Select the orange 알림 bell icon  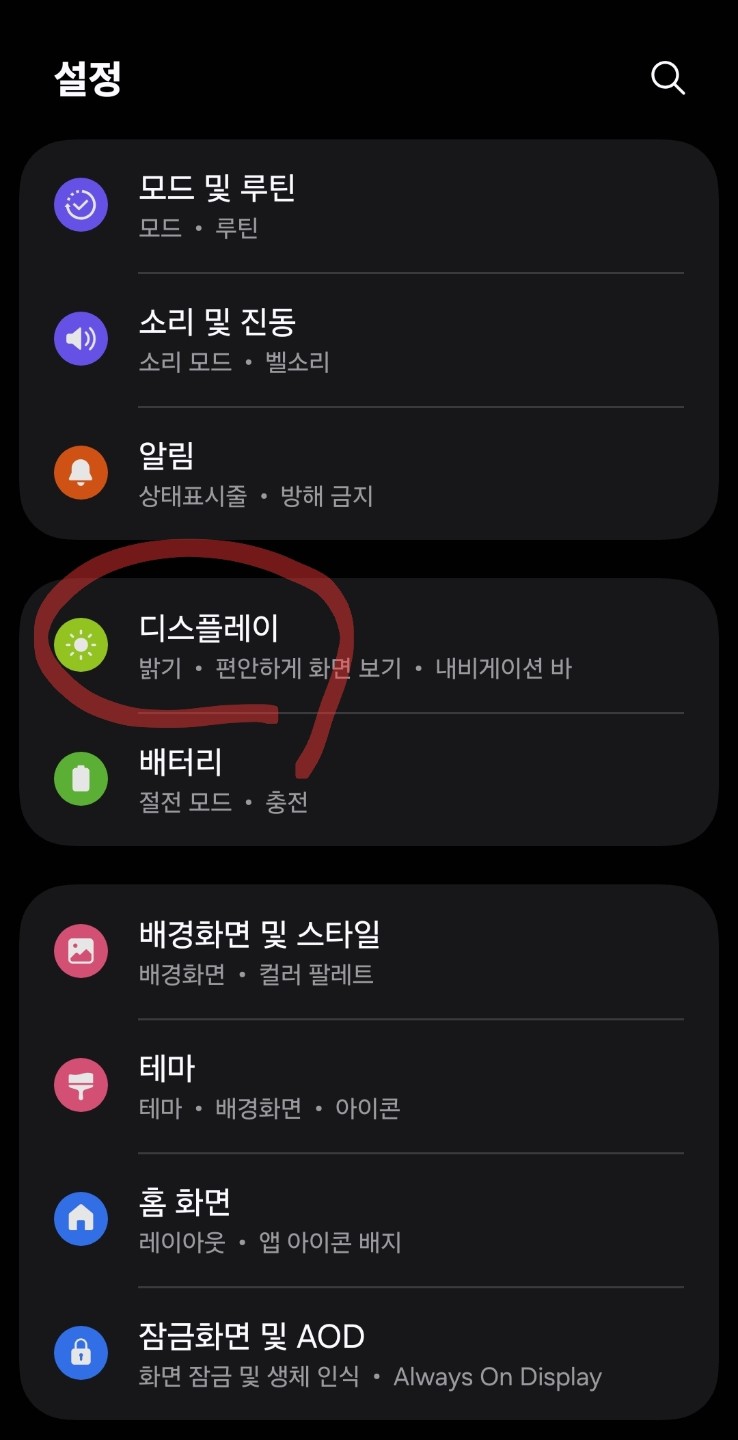(81, 472)
